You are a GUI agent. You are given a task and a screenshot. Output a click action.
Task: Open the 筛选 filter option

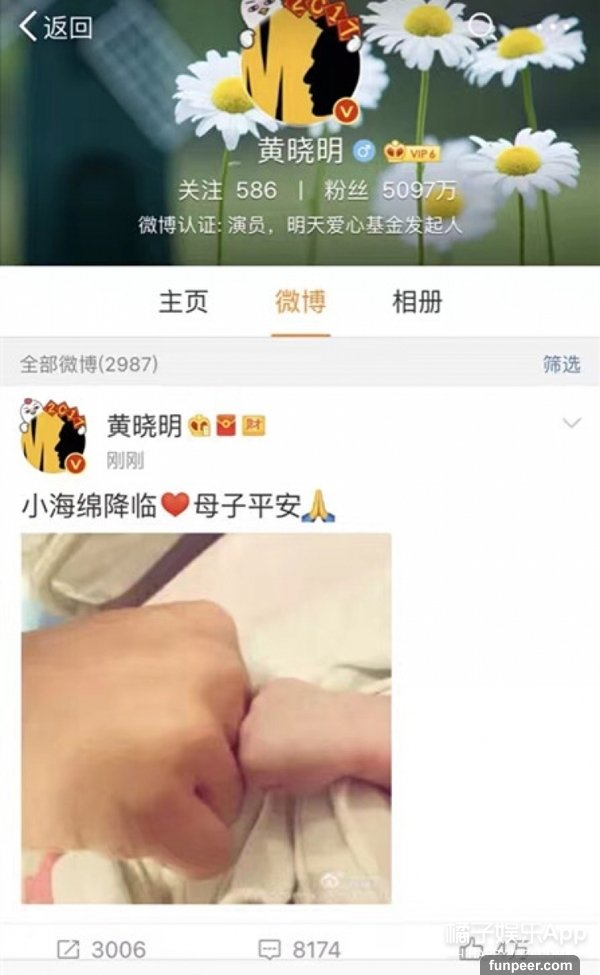(x=561, y=364)
